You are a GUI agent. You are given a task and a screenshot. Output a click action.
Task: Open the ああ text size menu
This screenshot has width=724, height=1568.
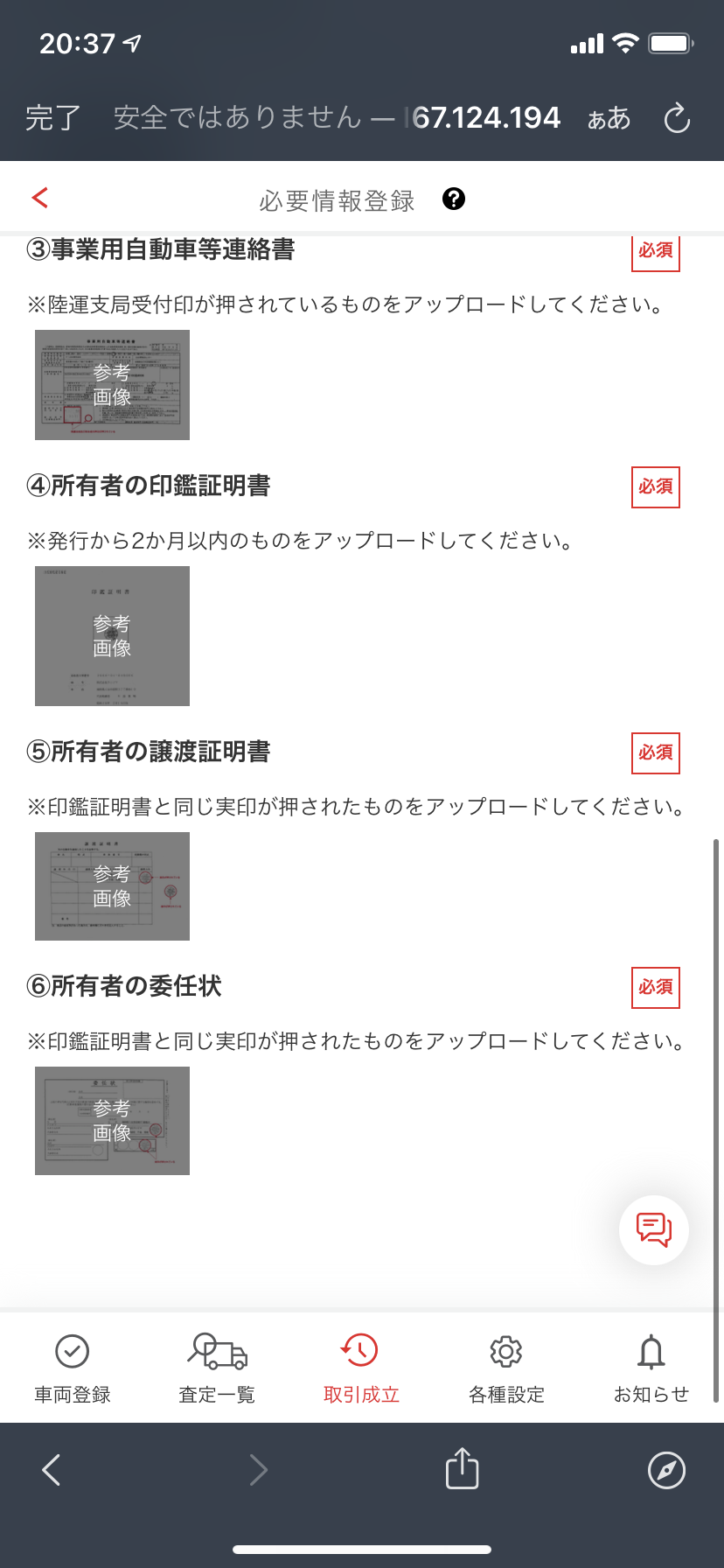[x=609, y=118]
